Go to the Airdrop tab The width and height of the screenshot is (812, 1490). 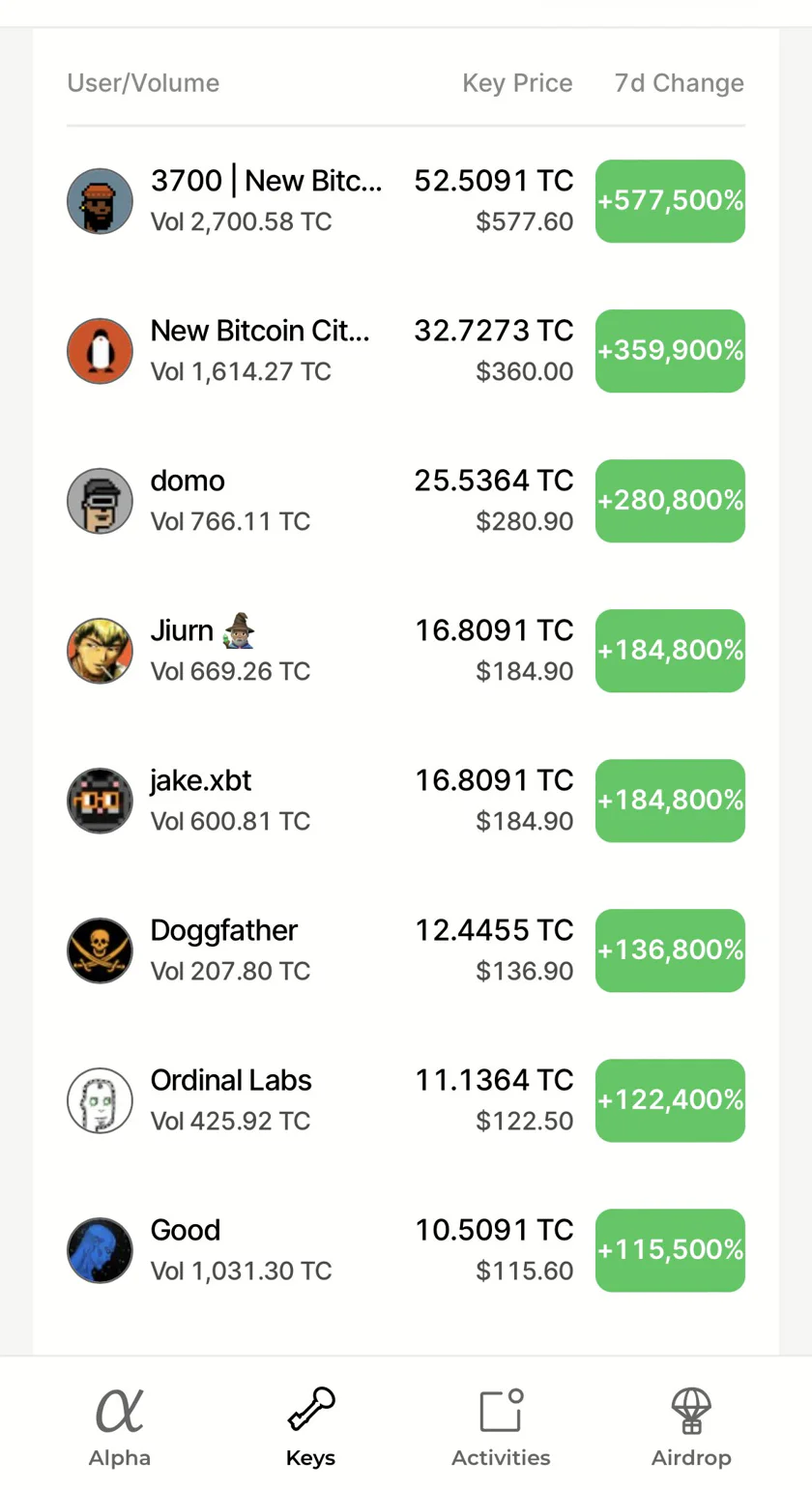pyautogui.click(x=691, y=1427)
